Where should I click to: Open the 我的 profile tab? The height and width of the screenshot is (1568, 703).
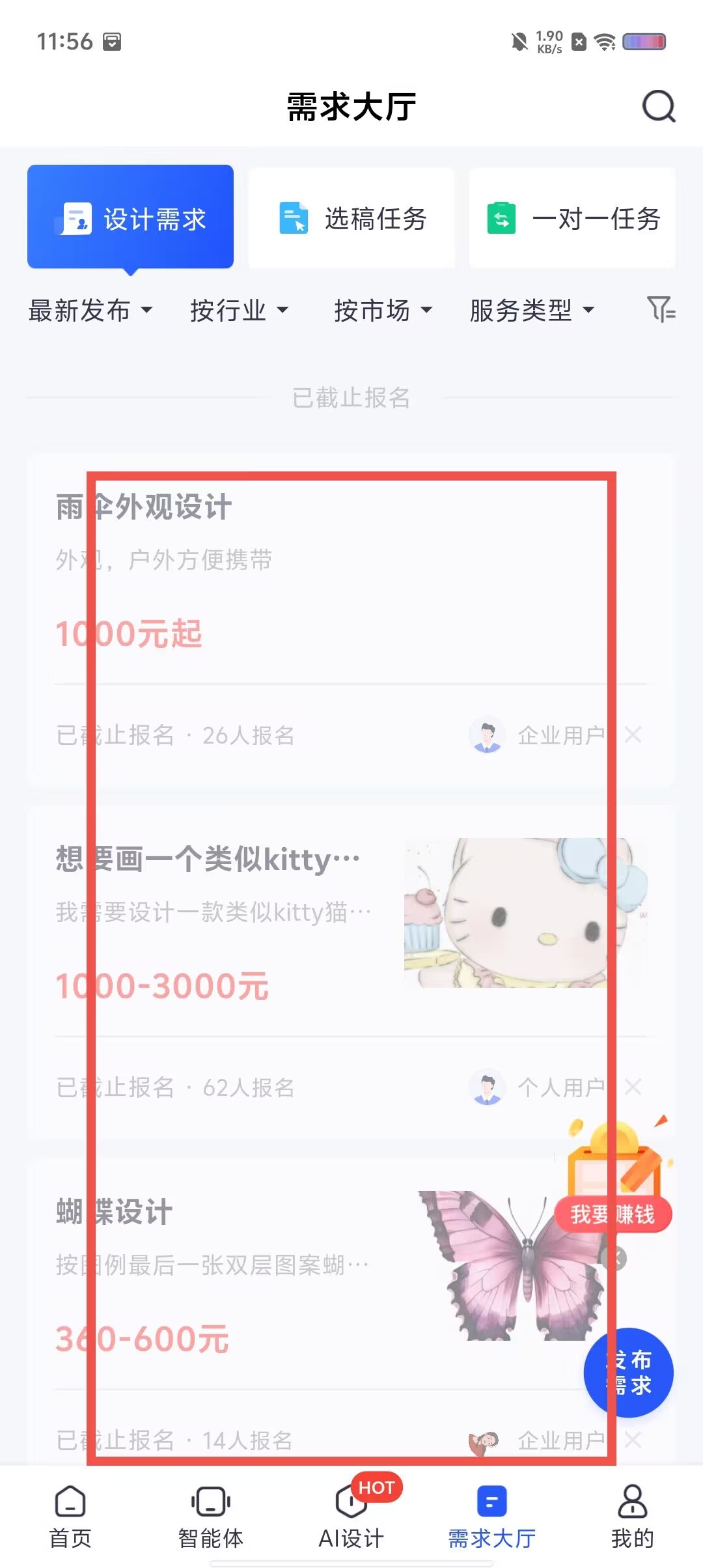pyautogui.click(x=632, y=1517)
